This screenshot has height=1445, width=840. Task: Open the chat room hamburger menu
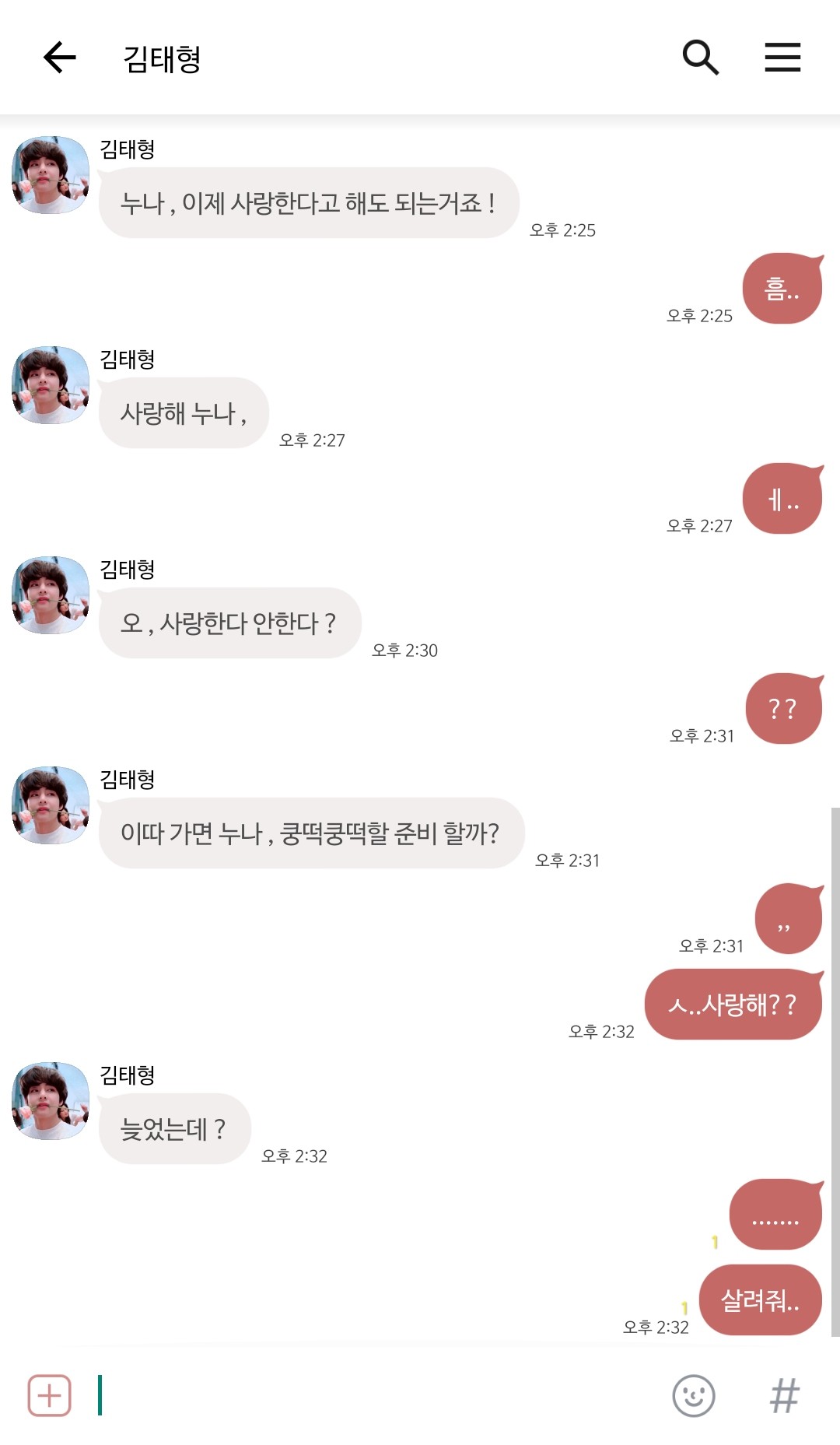tap(782, 58)
